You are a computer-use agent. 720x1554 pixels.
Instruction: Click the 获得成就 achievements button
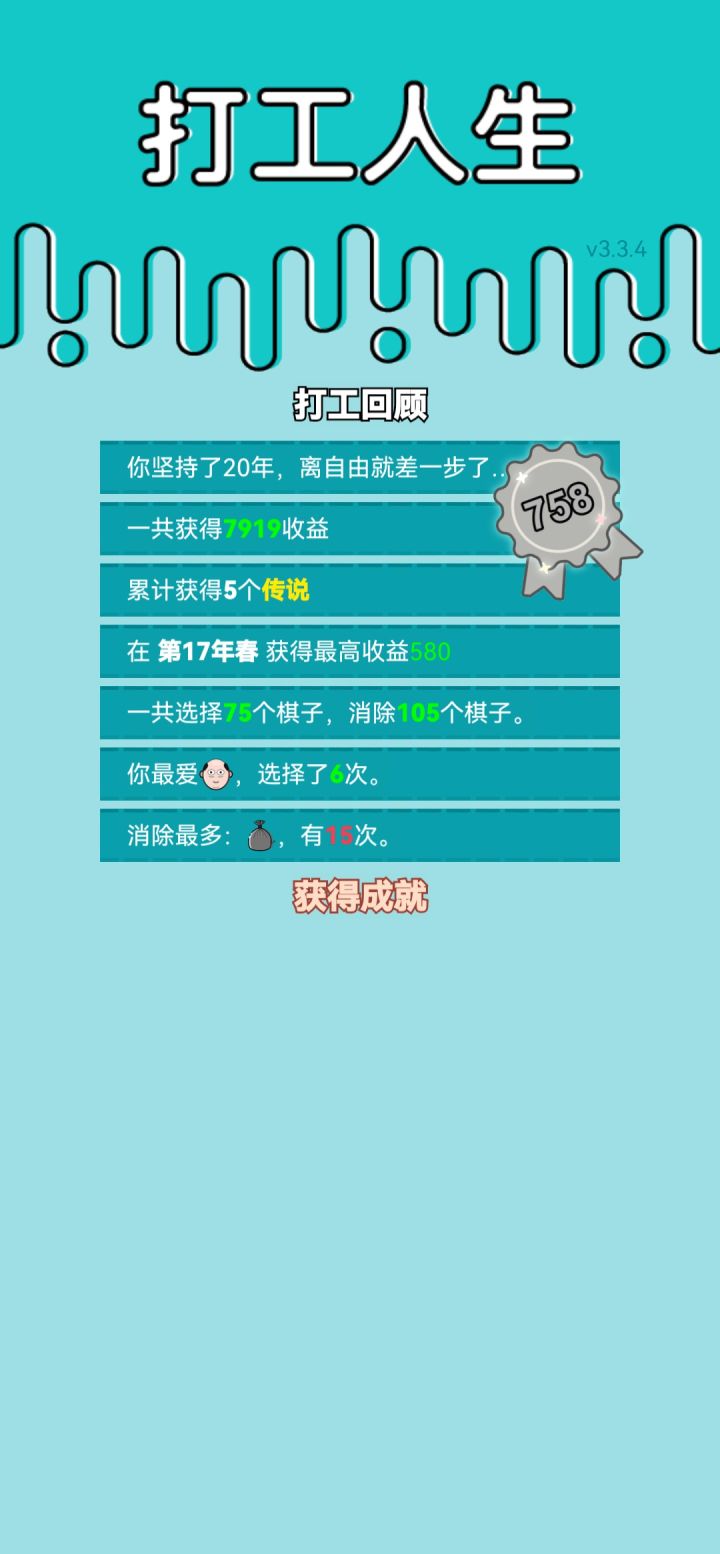(360, 897)
